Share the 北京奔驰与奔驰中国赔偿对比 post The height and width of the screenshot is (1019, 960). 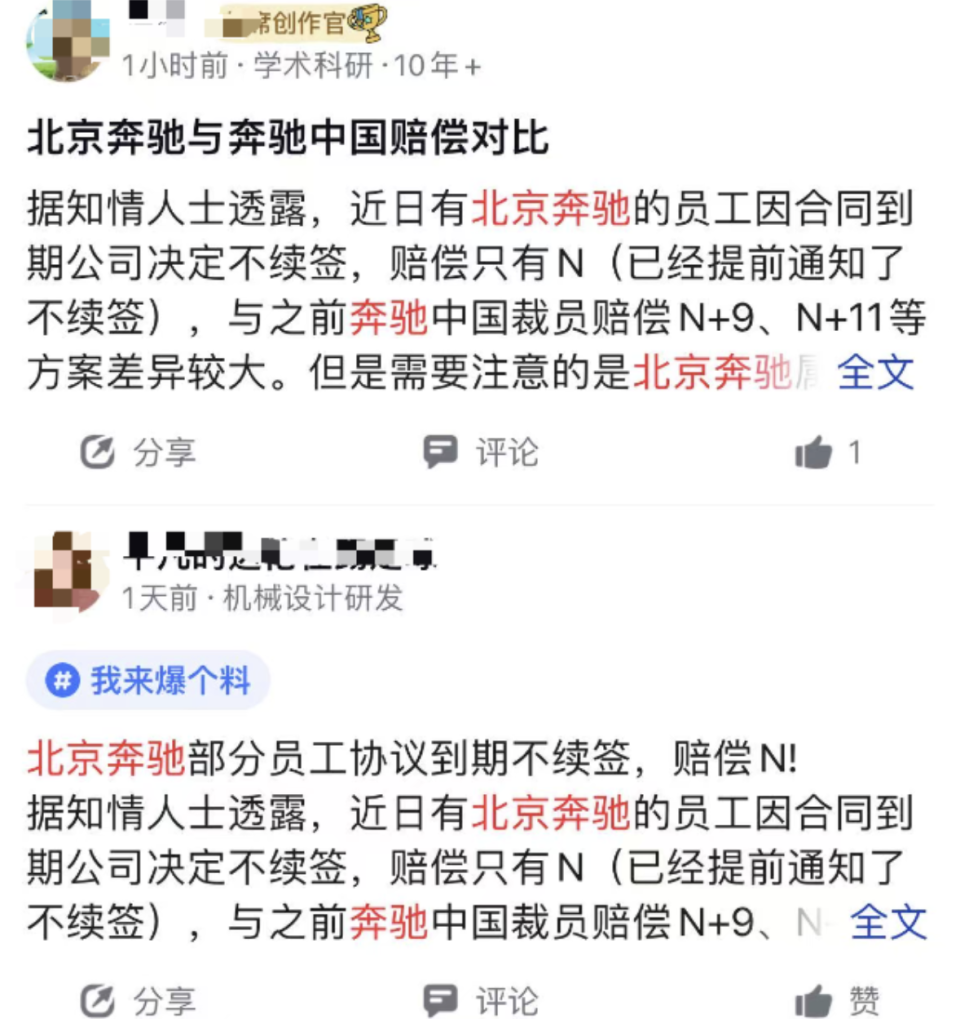(138, 453)
